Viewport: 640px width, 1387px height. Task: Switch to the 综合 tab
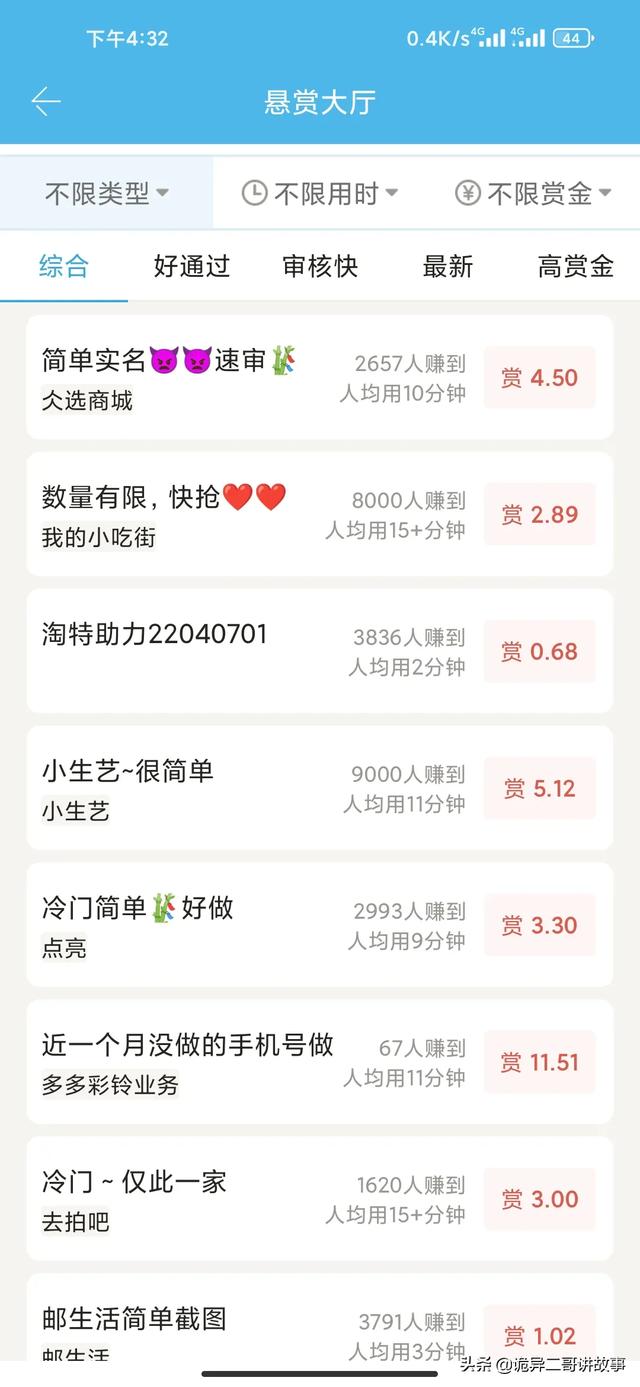(x=64, y=266)
